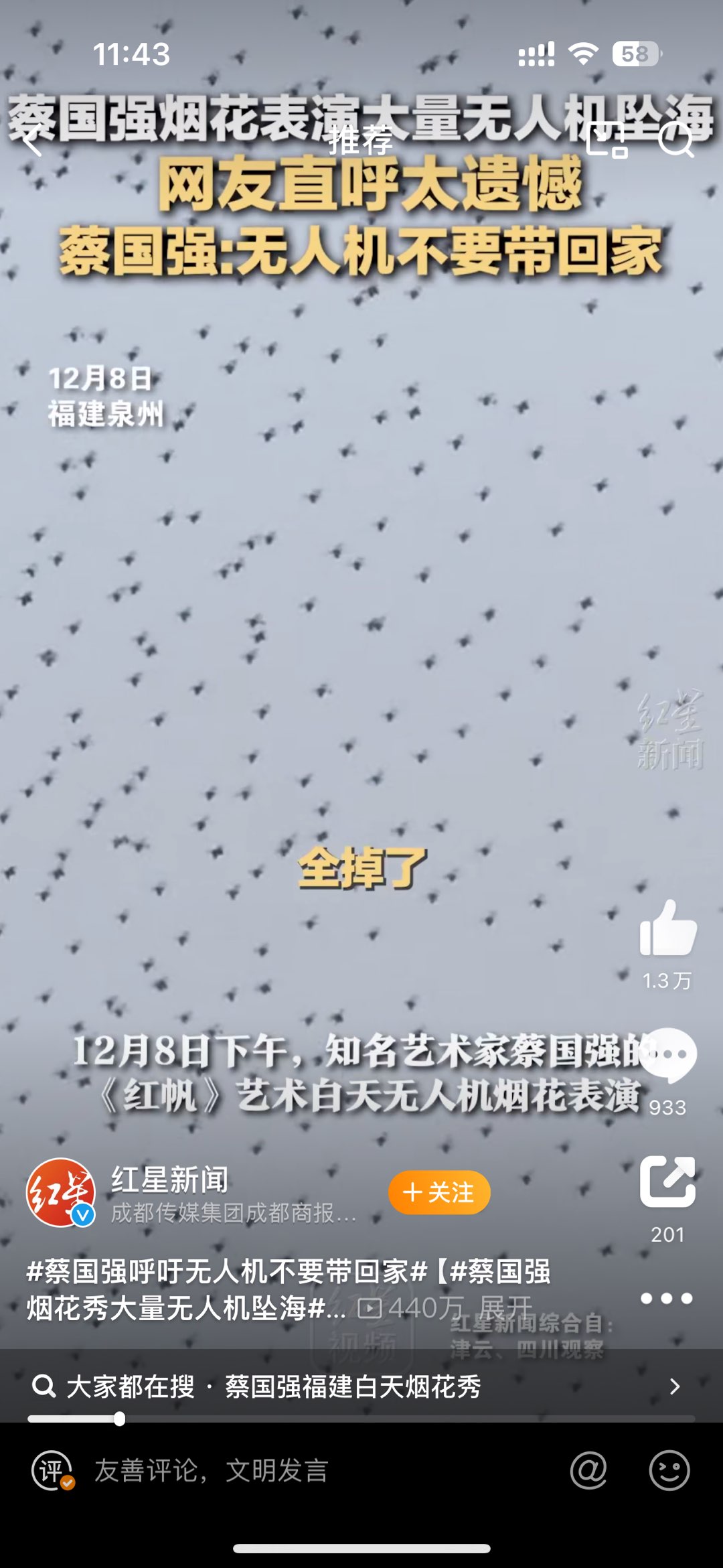Tap the video progress bar handle

[x=119, y=1419]
